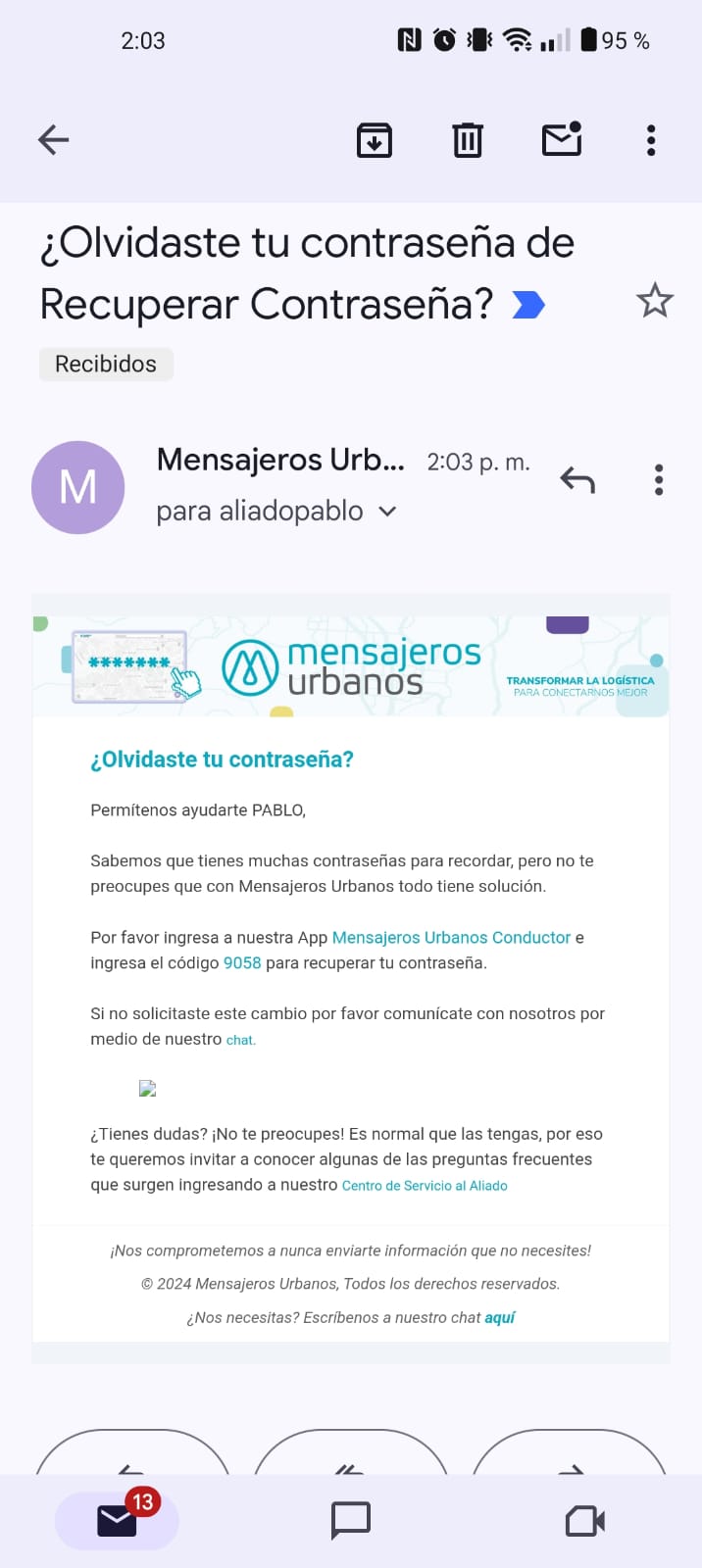Switch to the Meet video tab

(x=585, y=1520)
